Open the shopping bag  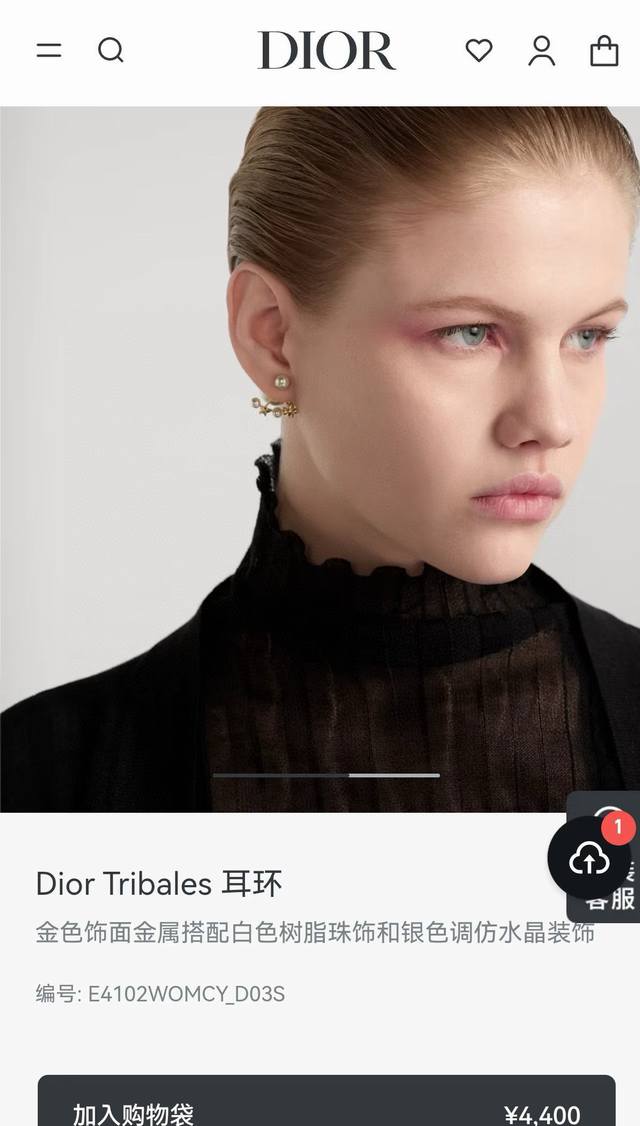coord(604,50)
